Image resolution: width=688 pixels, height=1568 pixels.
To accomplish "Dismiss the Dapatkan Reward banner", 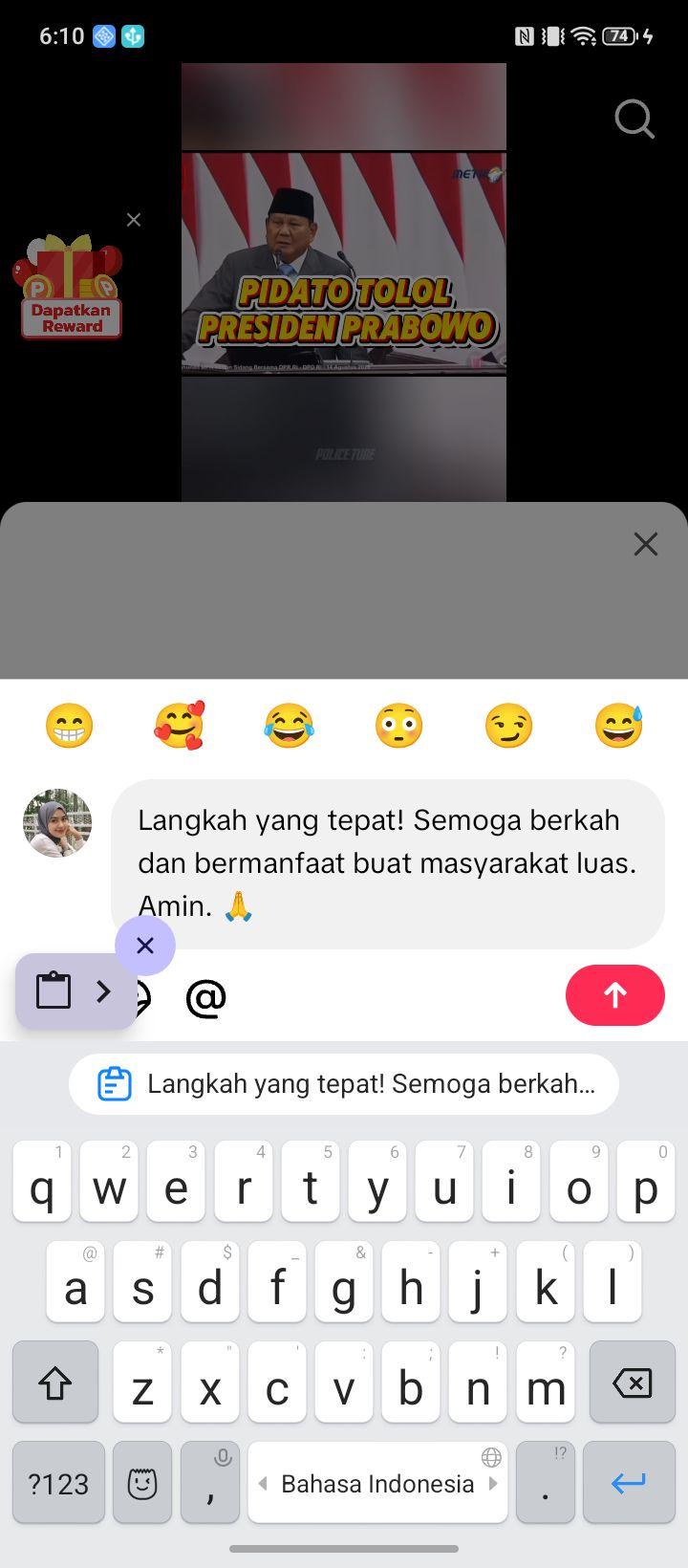I will click(134, 220).
